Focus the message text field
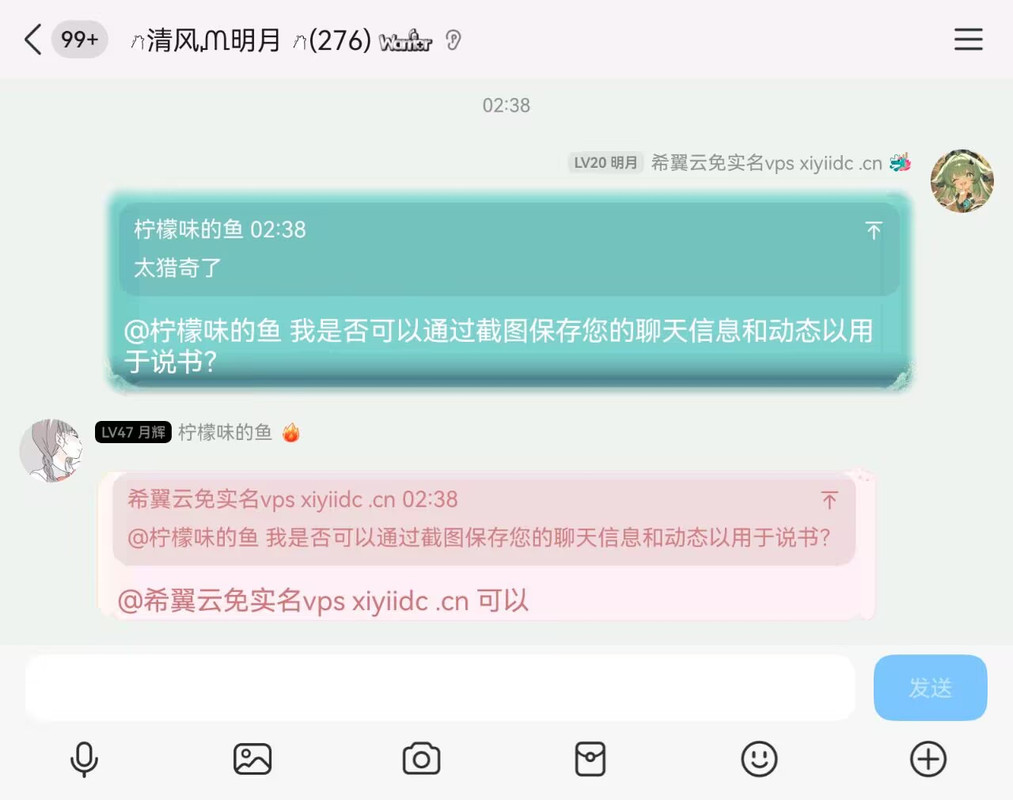Image resolution: width=1013 pixels, height=800 pixels. pyautogui.click(x=440, y=688)
